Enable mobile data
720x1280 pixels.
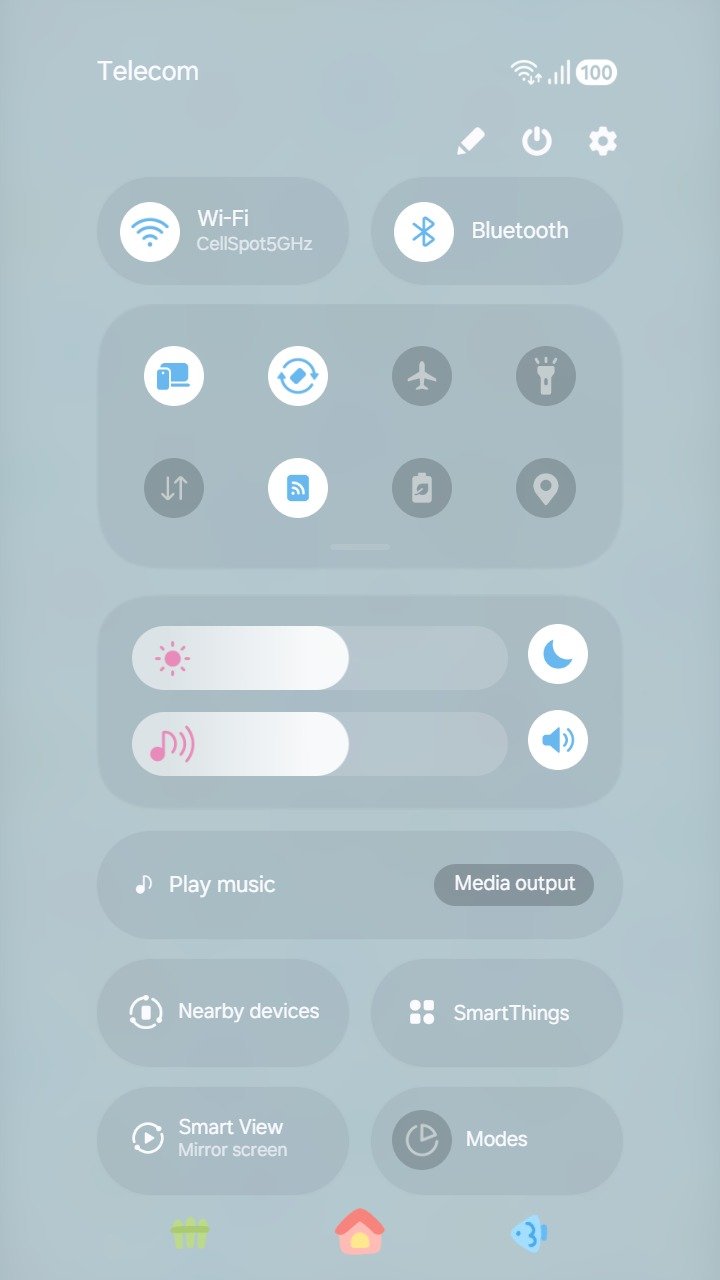(174, 488)
